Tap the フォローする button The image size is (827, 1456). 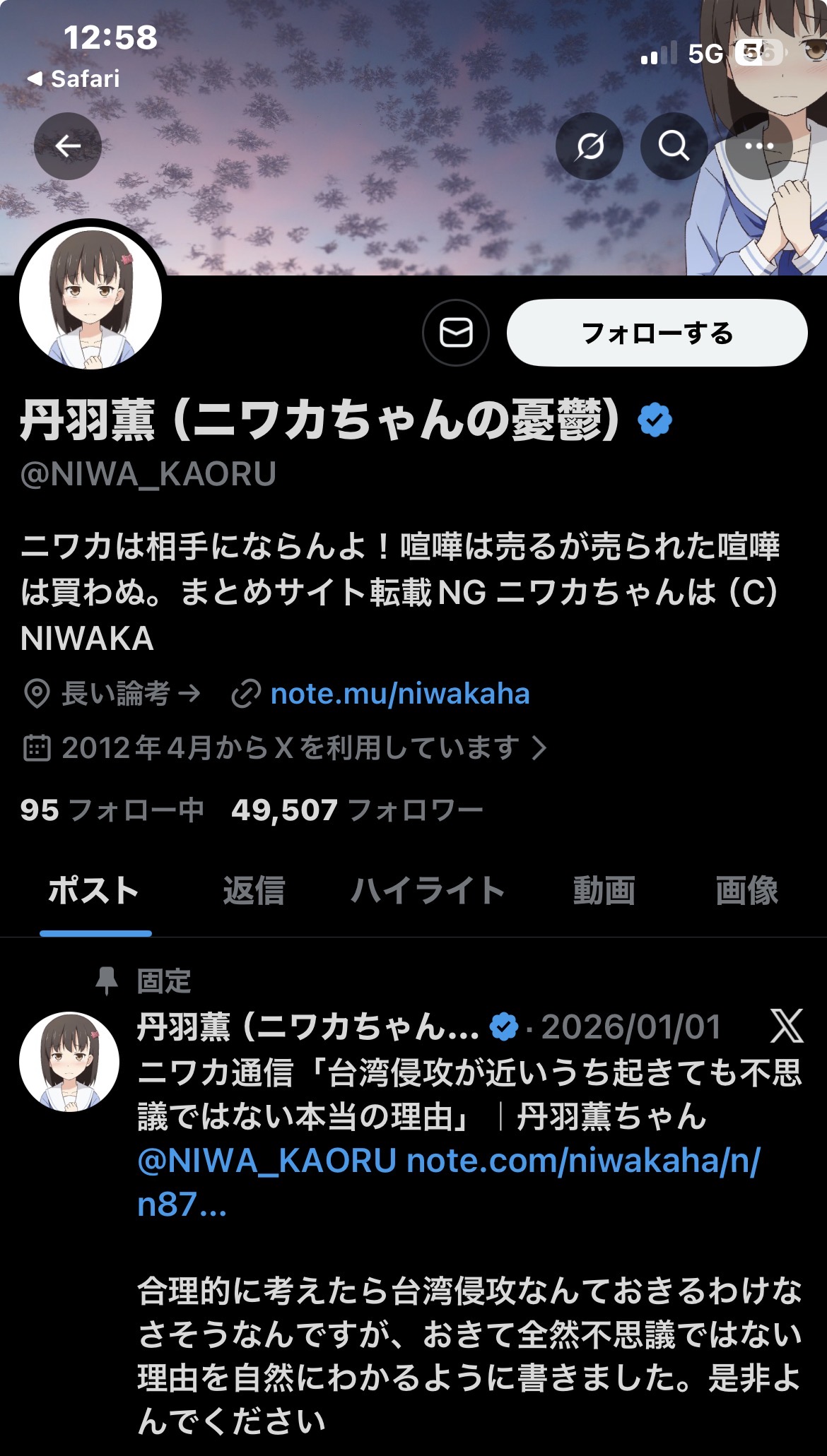pos(657,333)
